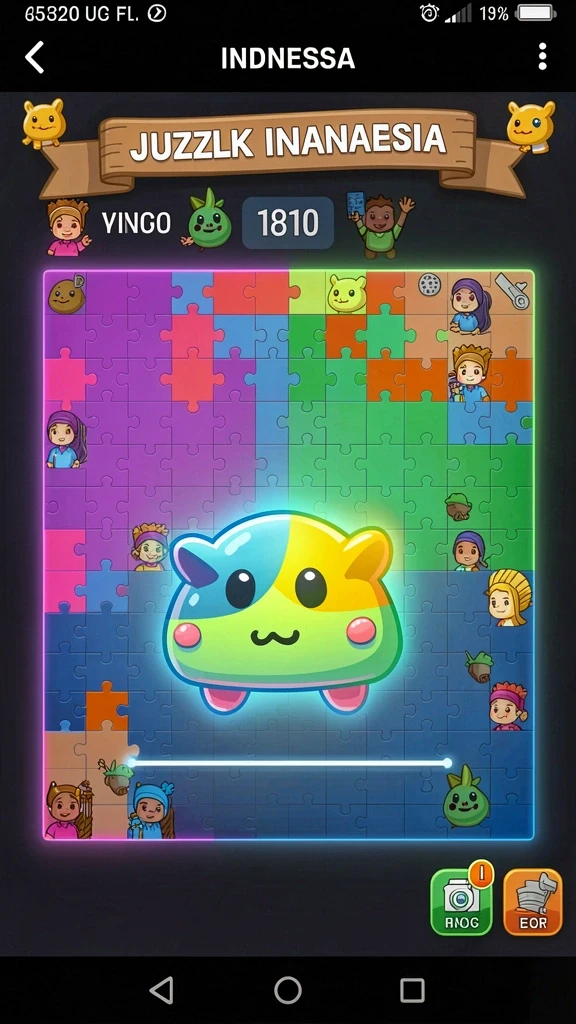
Task: Tap the system home button
Action: click(x=288, y=990)
